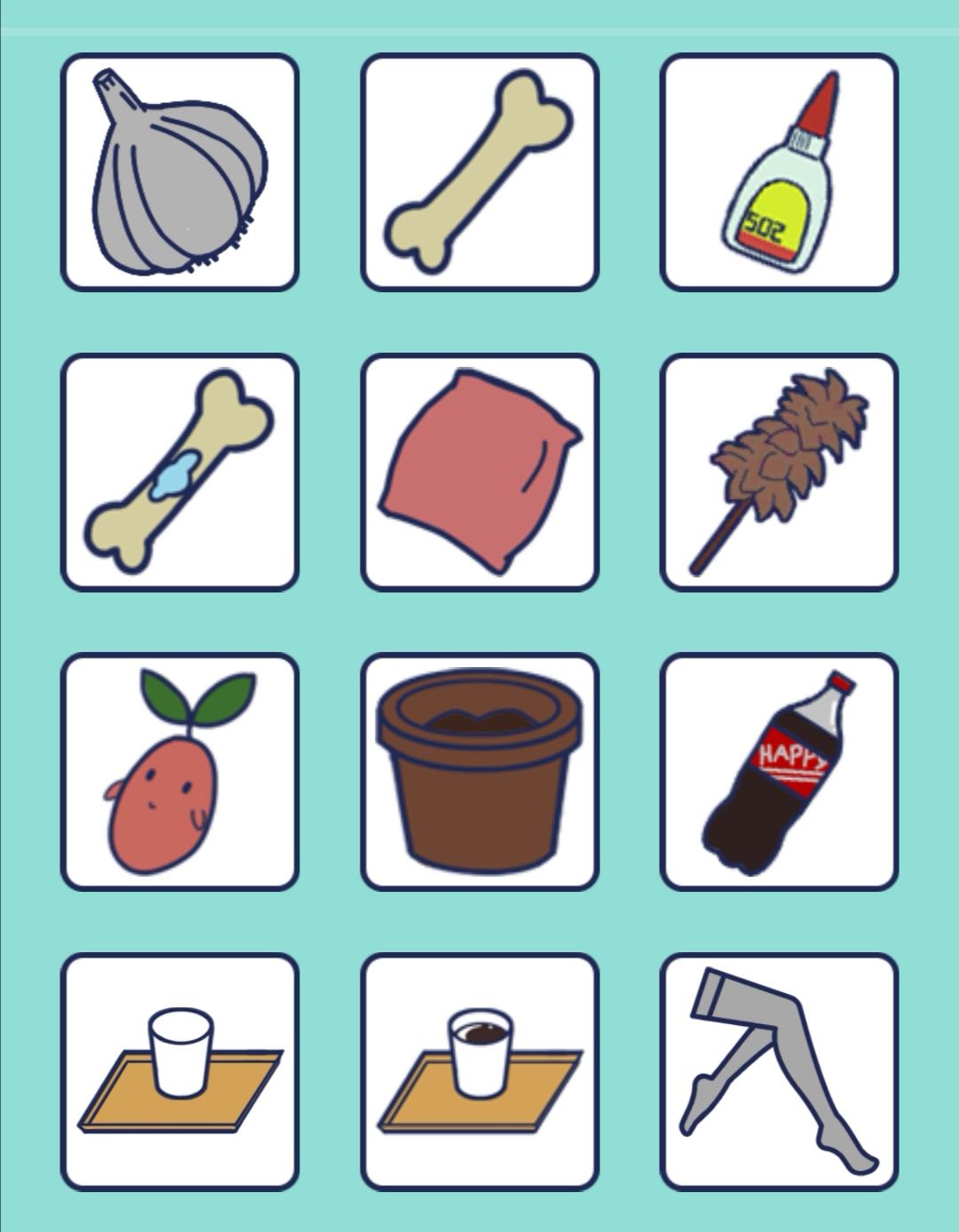Pick the feather duster tile
The width and height of the screenshot is (959, 1232).
click(780, 473)
